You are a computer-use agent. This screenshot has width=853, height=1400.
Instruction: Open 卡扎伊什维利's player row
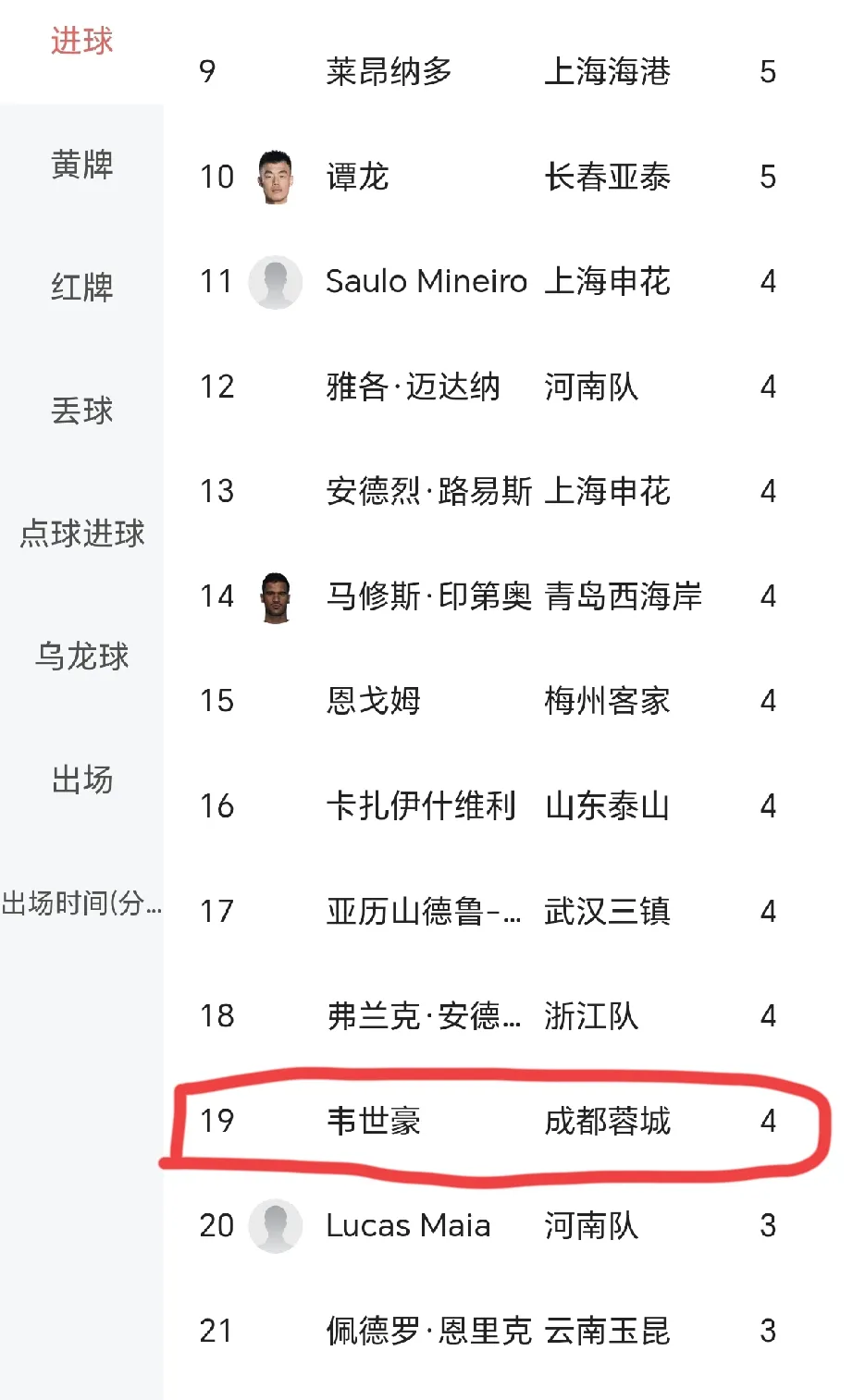(x=420, y=806)
